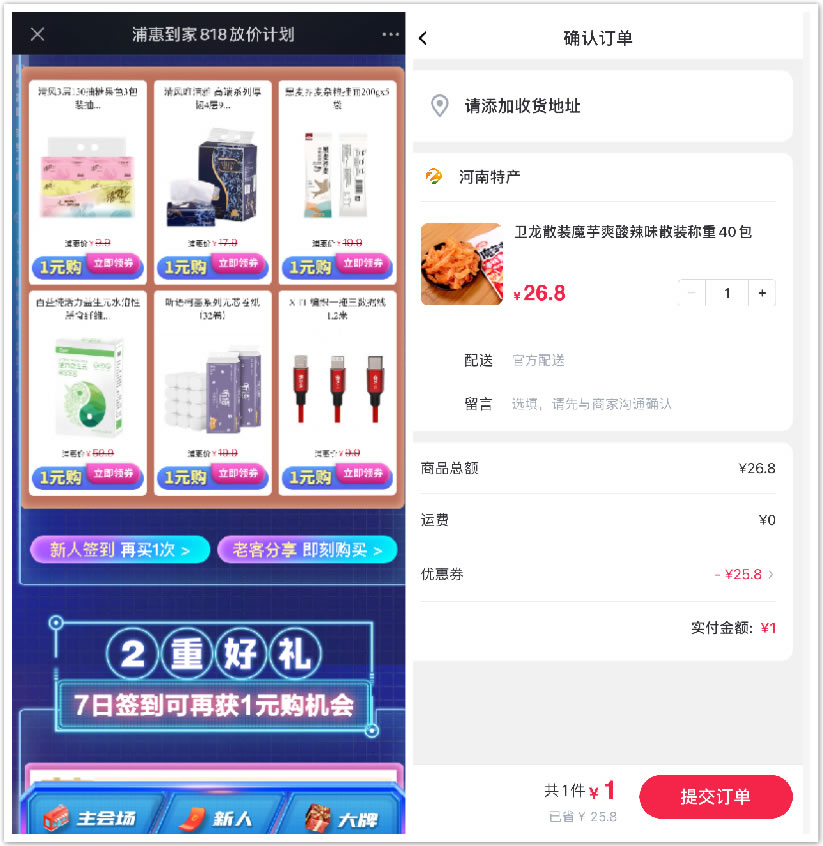Tap 立即领券 on the navy blue tissue box card

pos(238,264)
